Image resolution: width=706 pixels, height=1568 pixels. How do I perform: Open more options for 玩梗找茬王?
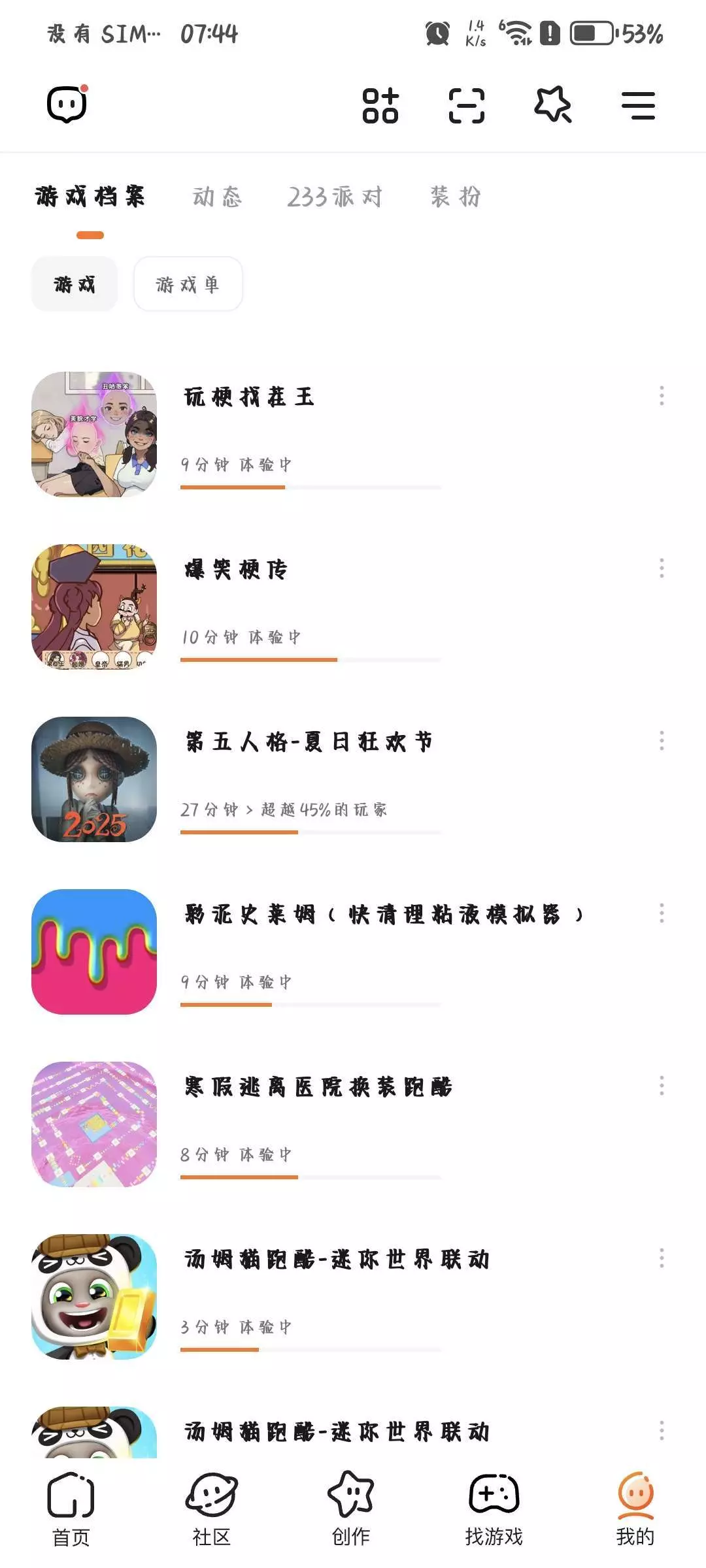(x=662, y=396)
